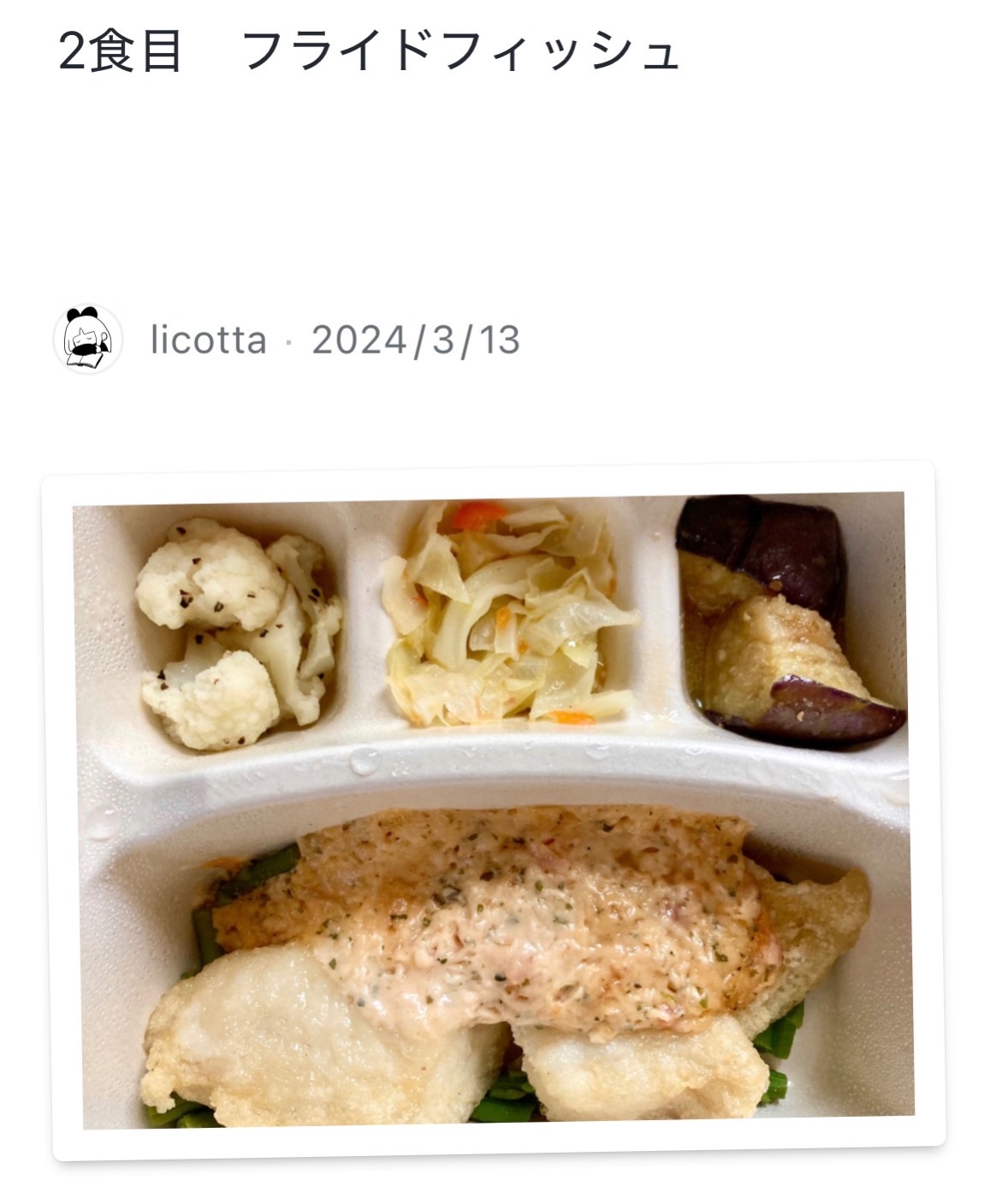The width and height of the screenshot is (1008, 1198).
Task: Open licotta's profile avatar
Action: point(88,340)
